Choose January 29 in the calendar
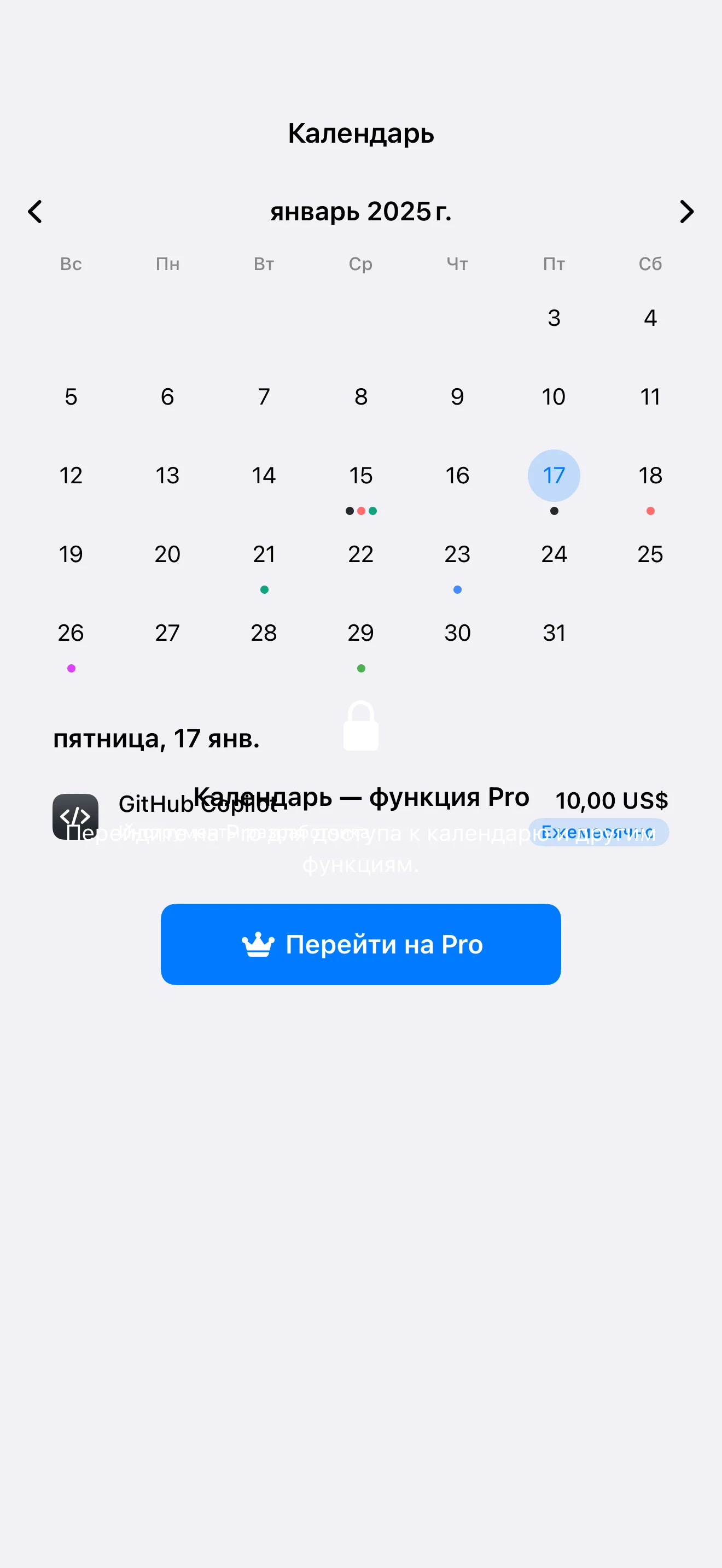The width and height of the screenshot is (722, 1568). click(360, 633)
